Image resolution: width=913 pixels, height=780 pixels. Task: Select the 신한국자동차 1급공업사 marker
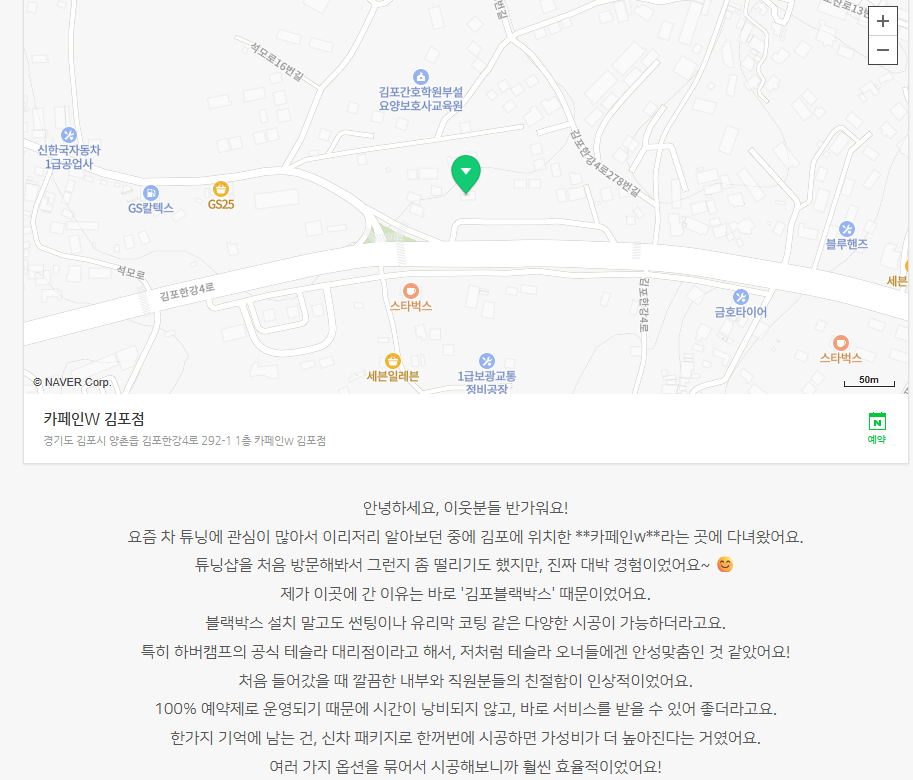69,135
